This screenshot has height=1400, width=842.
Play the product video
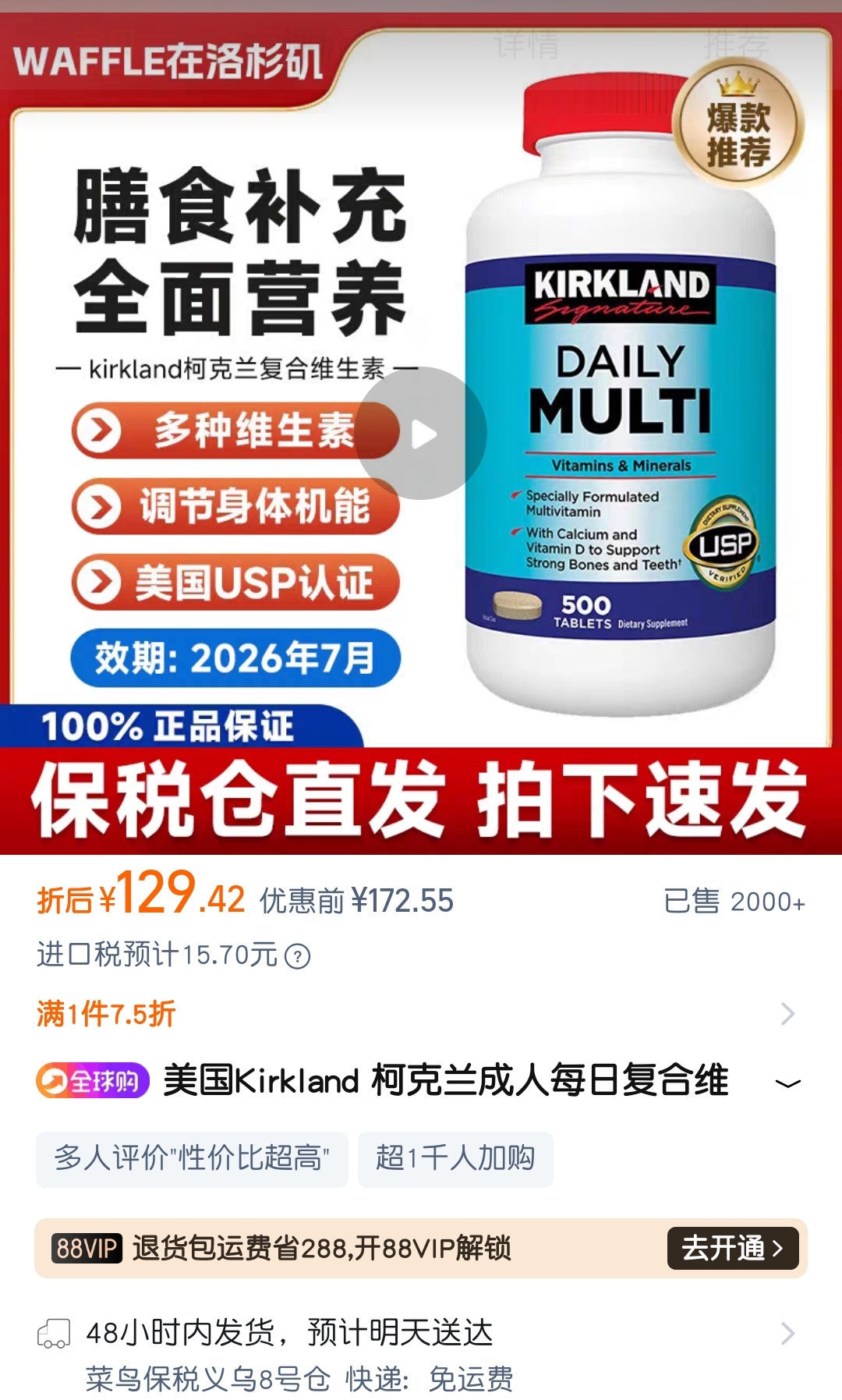[x=422, y=434]
